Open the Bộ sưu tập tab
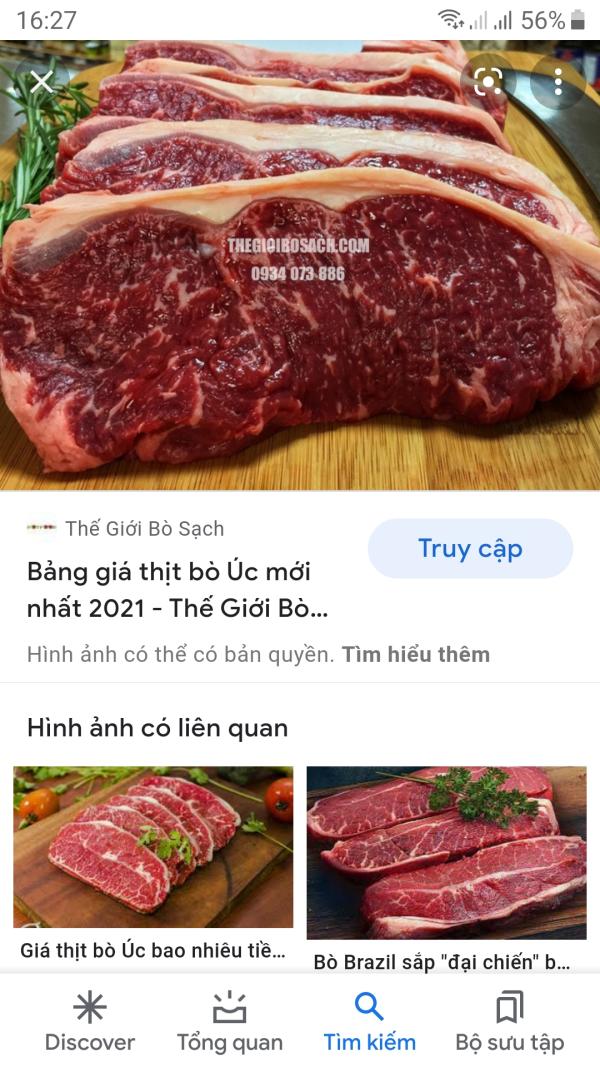The height and width of the screenshot is (1067, 600). tap(509, 1022)
